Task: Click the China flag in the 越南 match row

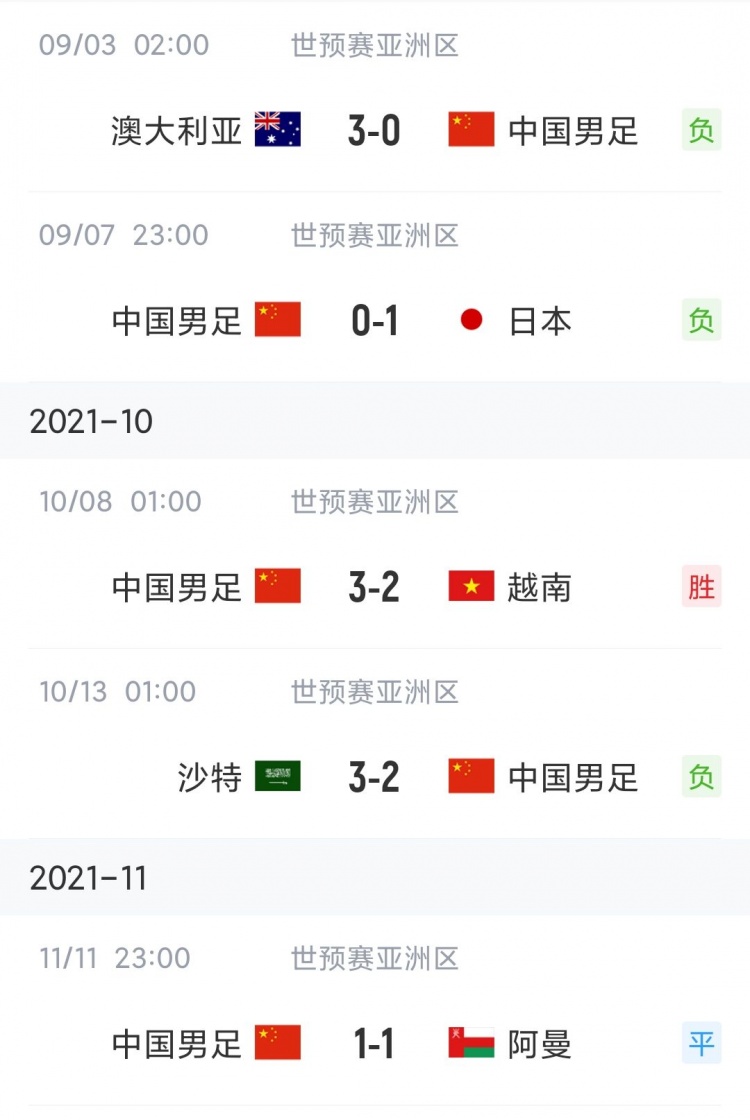Action: point(278,587)
